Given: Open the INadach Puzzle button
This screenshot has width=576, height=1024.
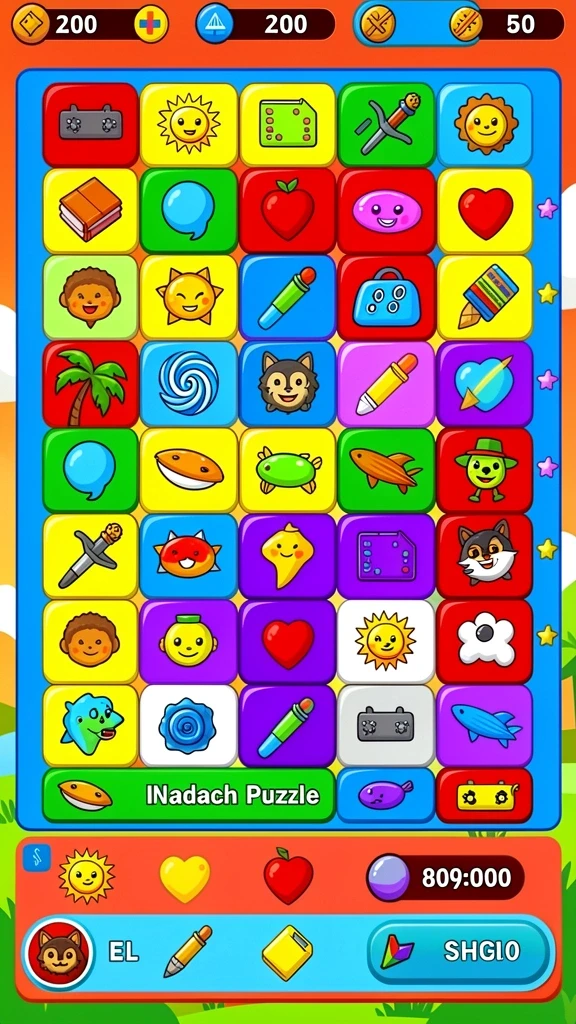Looking at the screenshot, I should [x=189, y=795].
